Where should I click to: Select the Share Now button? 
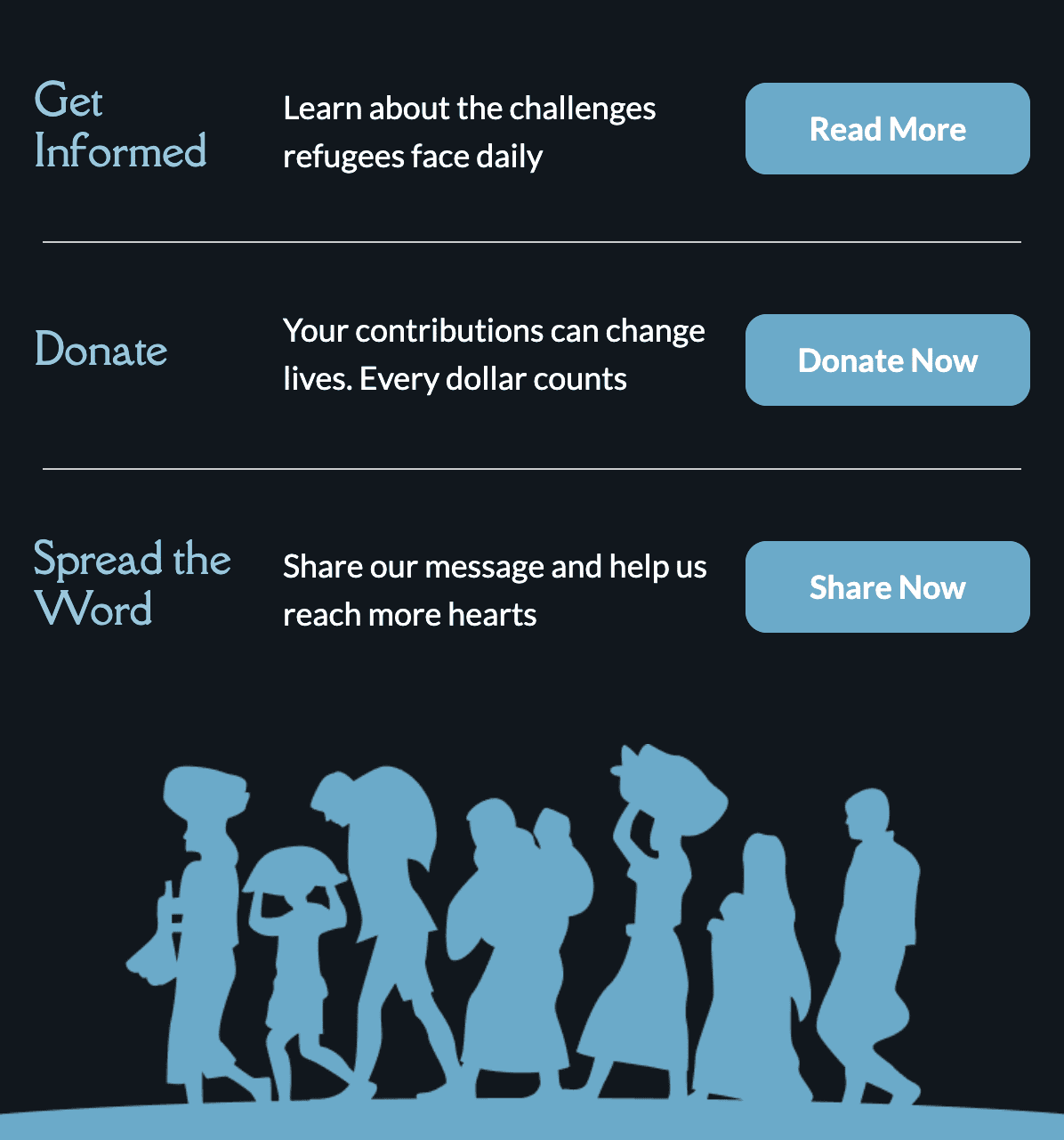tap(887, 587)
